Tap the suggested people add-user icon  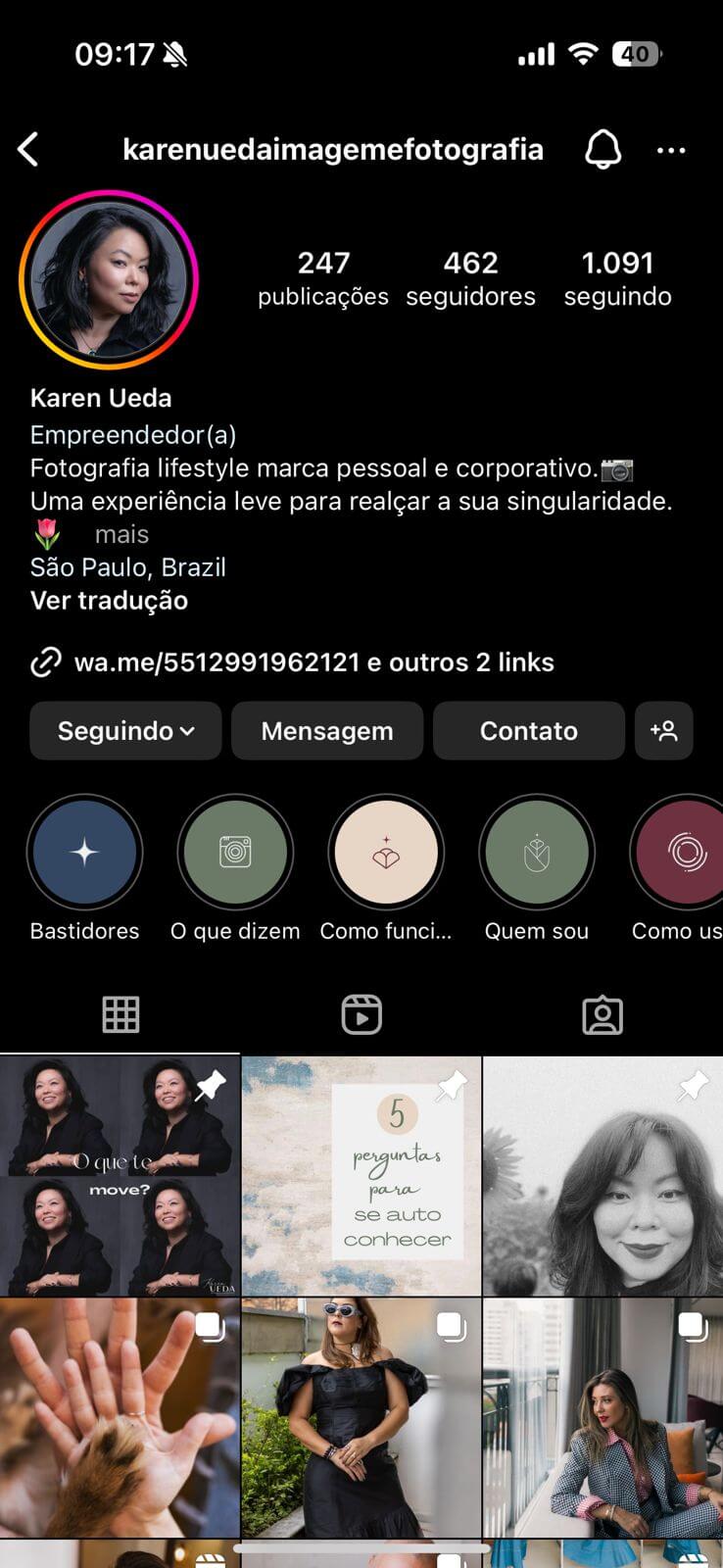coord(663,731)
